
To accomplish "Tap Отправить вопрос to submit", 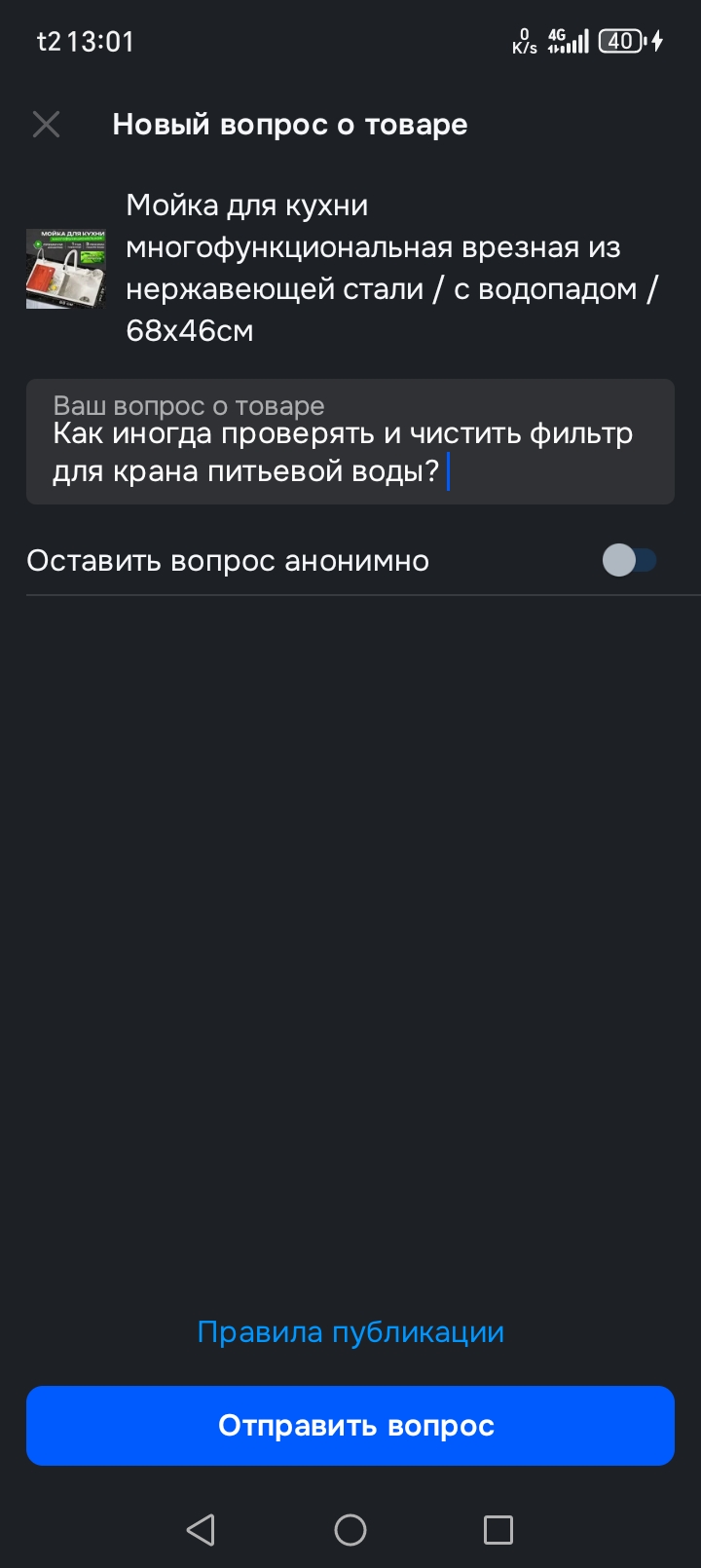I will [350, 1425].
